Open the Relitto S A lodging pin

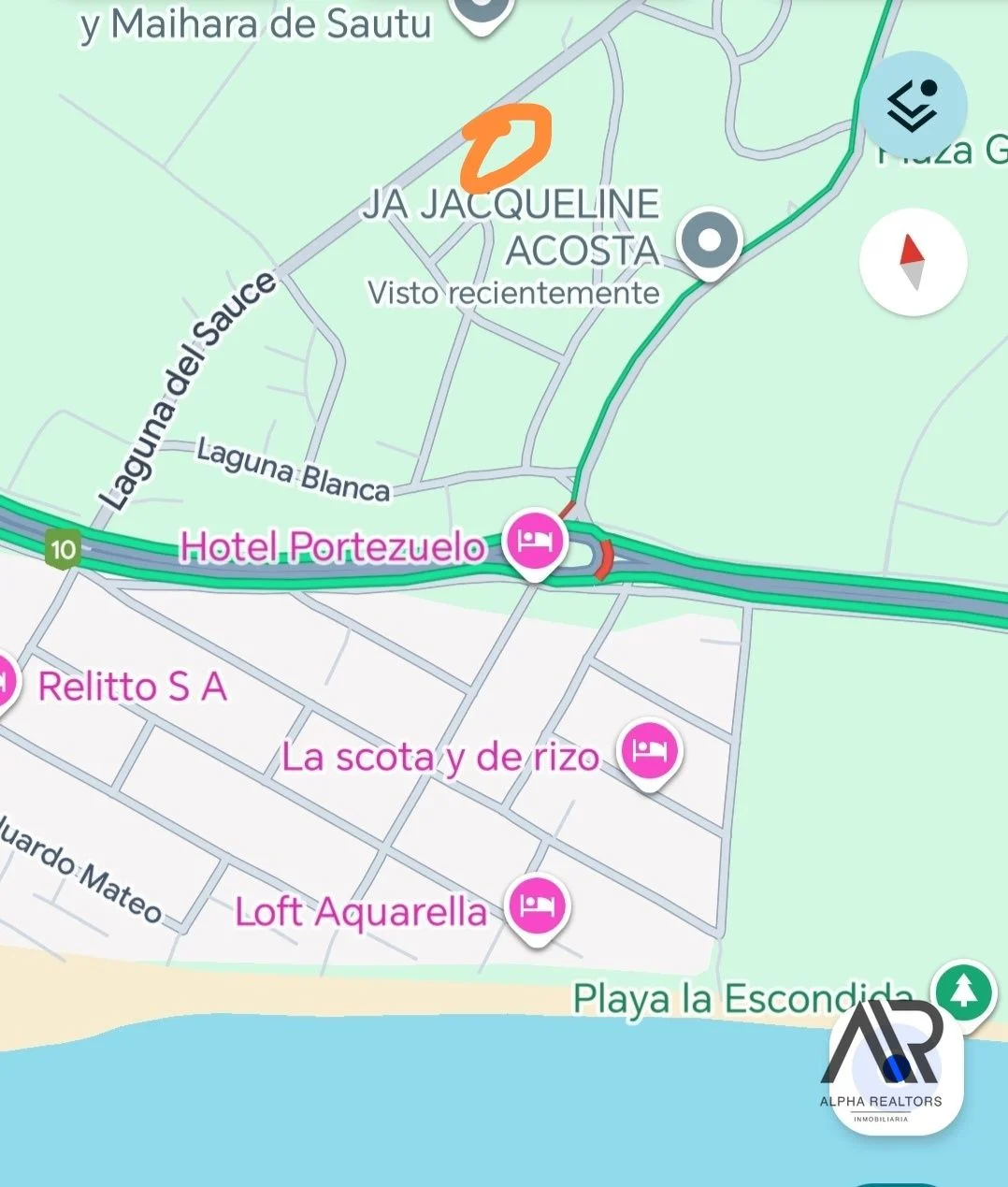pyautogui.click(x=6, y=683)
